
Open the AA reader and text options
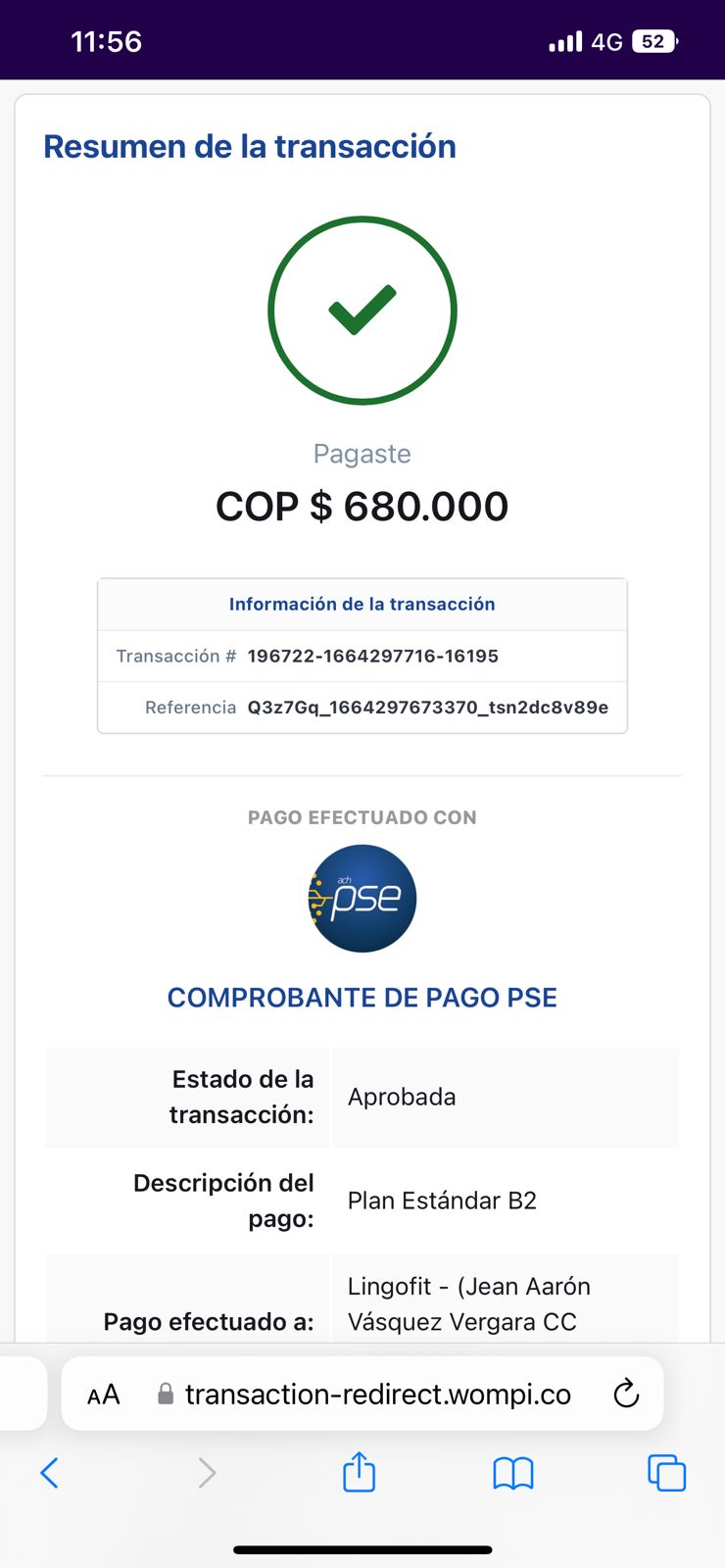[x=104, y=1395]
